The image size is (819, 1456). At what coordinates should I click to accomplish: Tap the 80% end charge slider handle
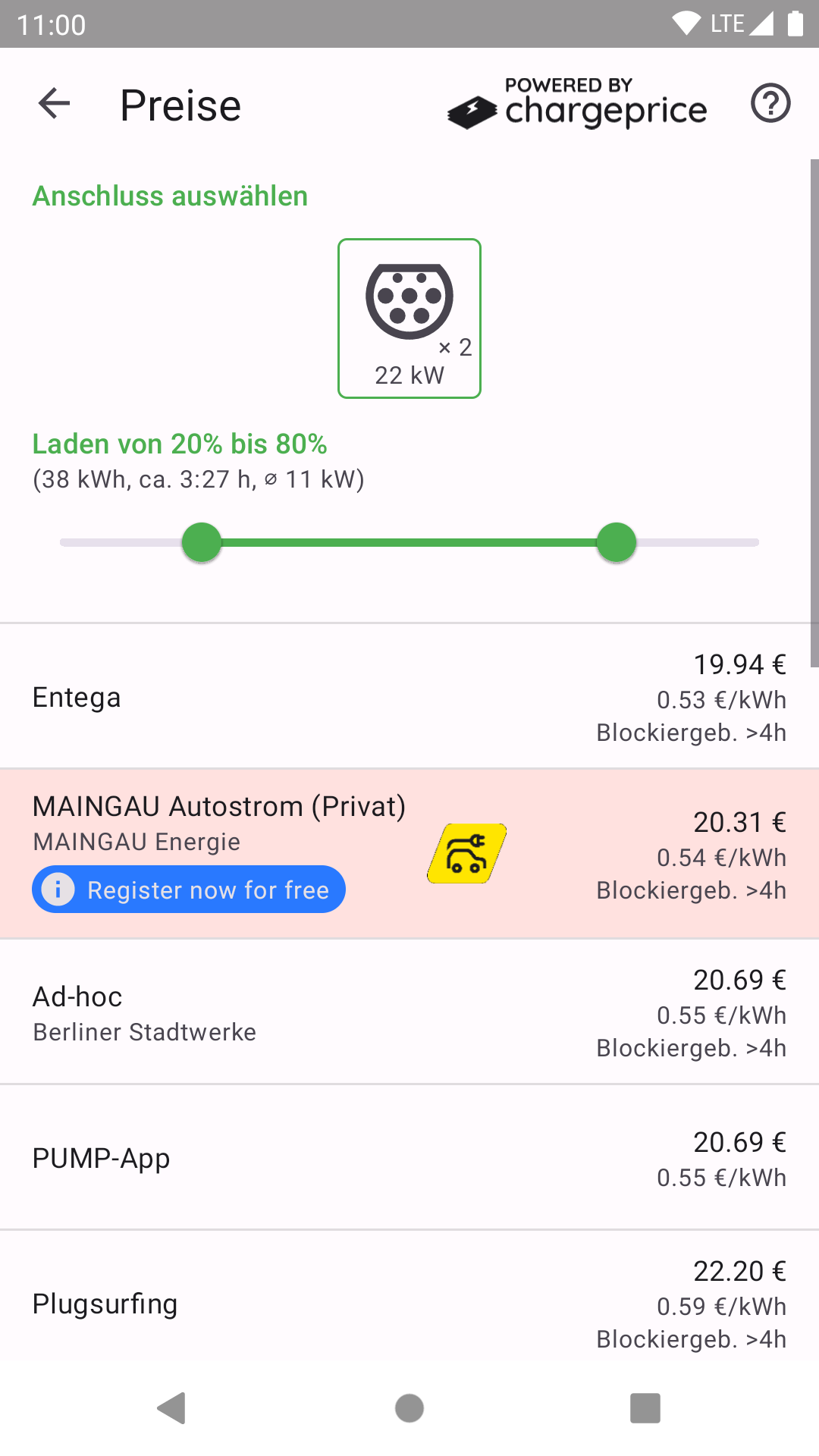617,543
